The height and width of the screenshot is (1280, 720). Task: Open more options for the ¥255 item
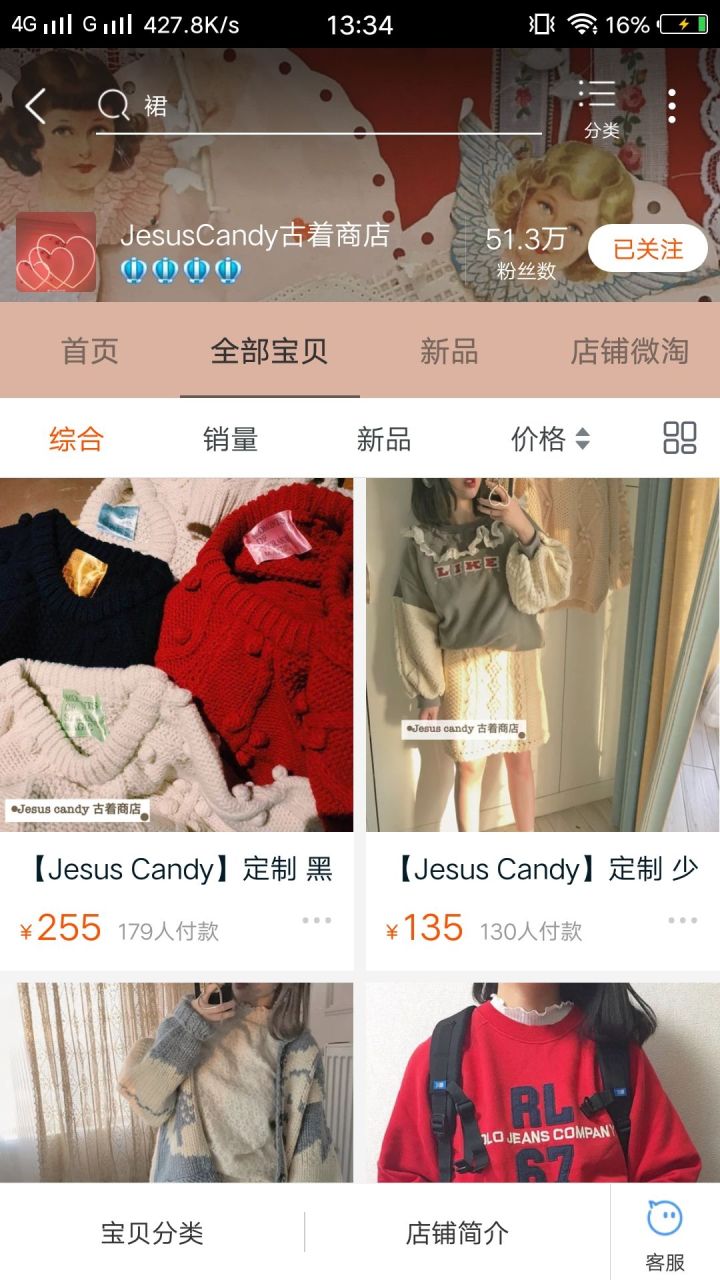pos(317,920)
